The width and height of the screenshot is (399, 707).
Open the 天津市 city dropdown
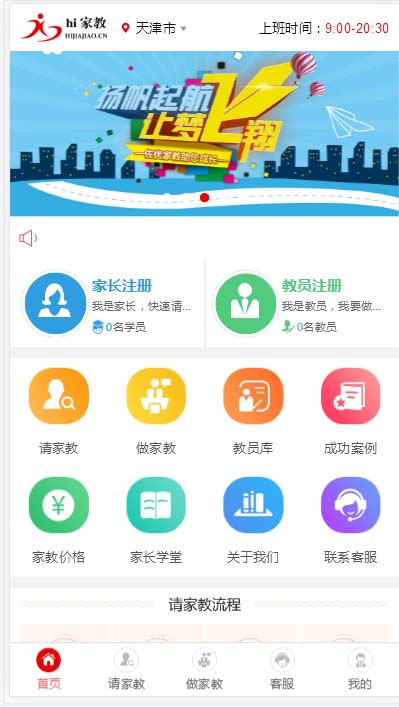point(154,28)
